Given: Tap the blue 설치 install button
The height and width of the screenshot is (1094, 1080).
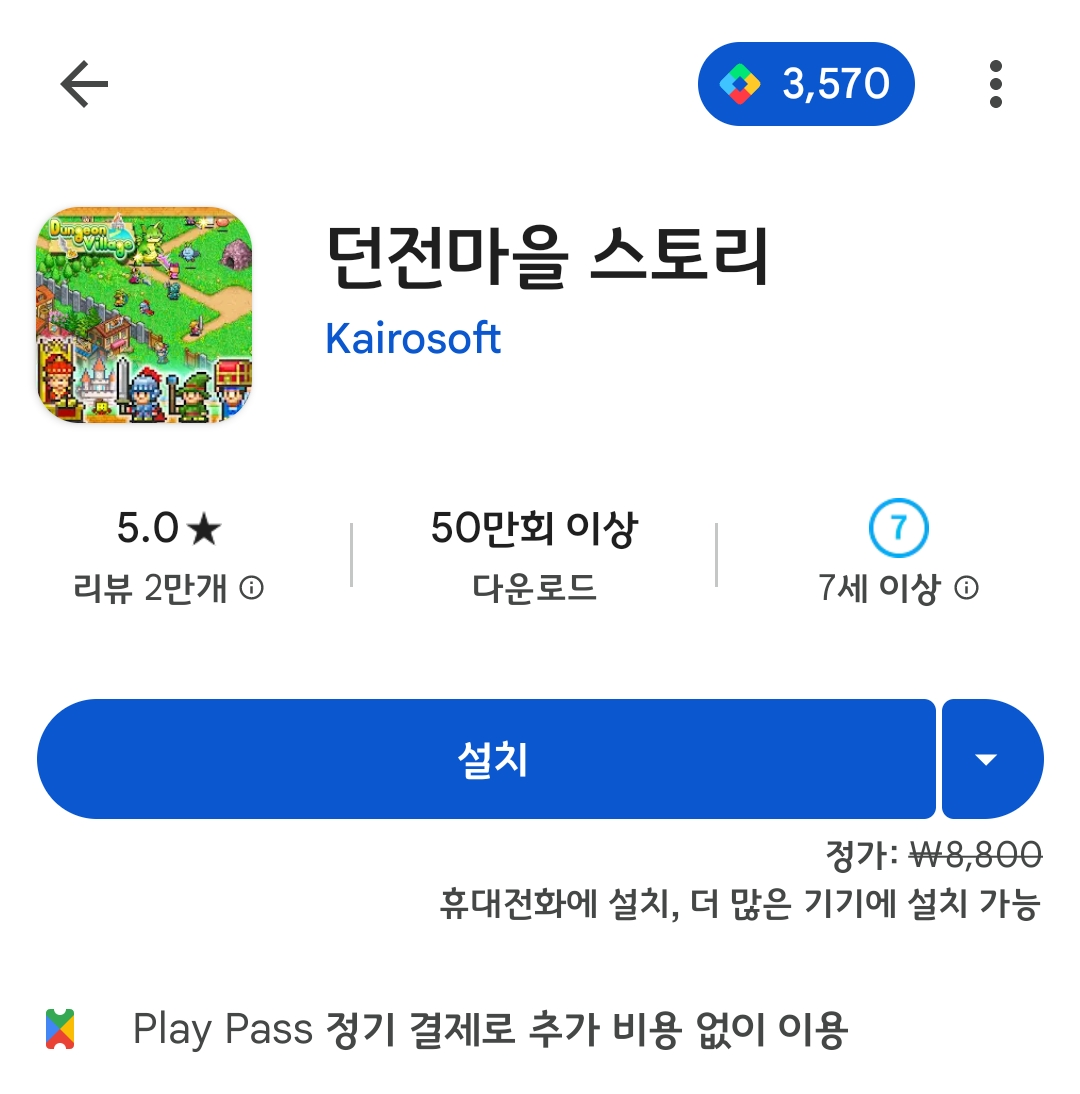Looking at the screenshot, I should click(486, 758).
